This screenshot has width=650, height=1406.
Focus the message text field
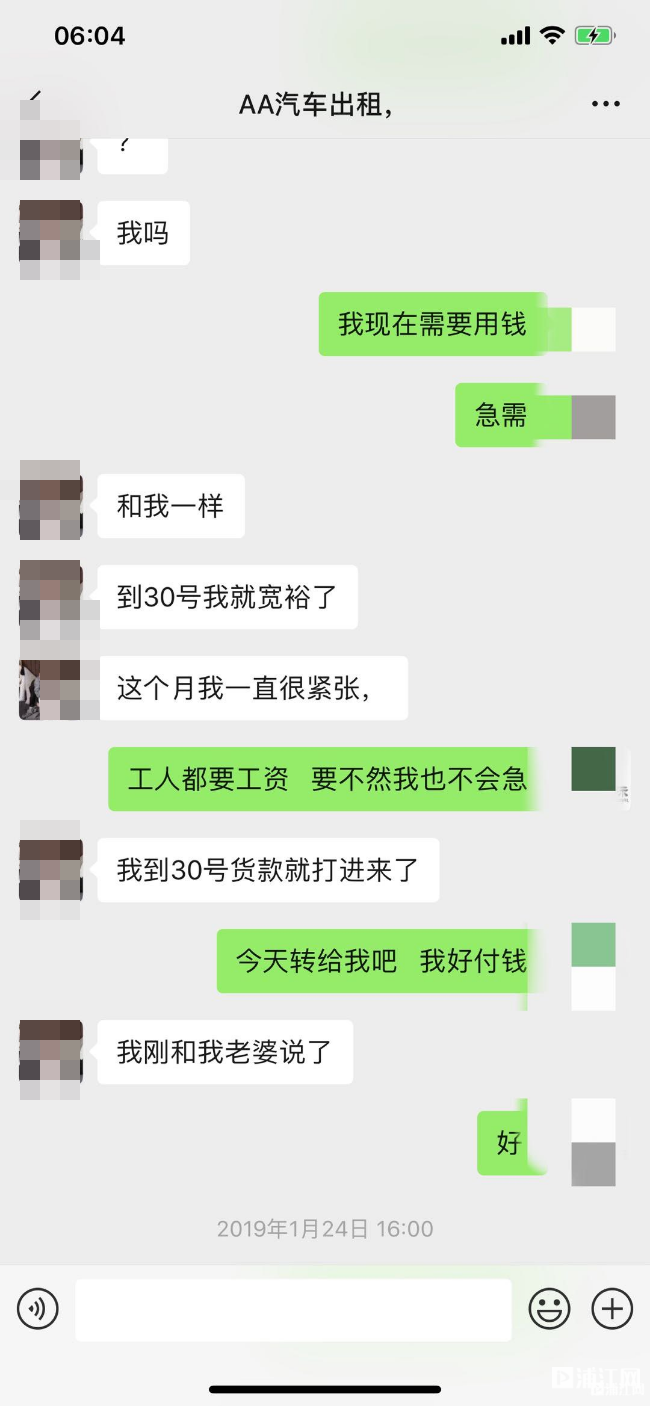tap(293, 1309)
